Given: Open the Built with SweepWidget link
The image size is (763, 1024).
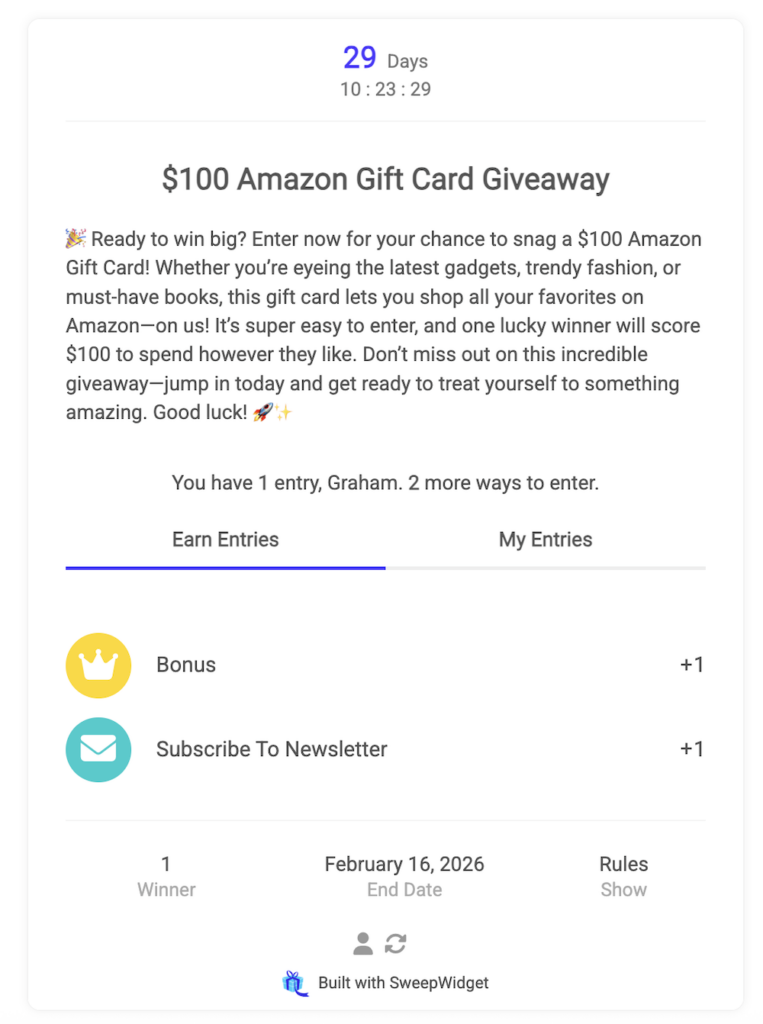Looking at the screenshot, I should click(402, 982).
